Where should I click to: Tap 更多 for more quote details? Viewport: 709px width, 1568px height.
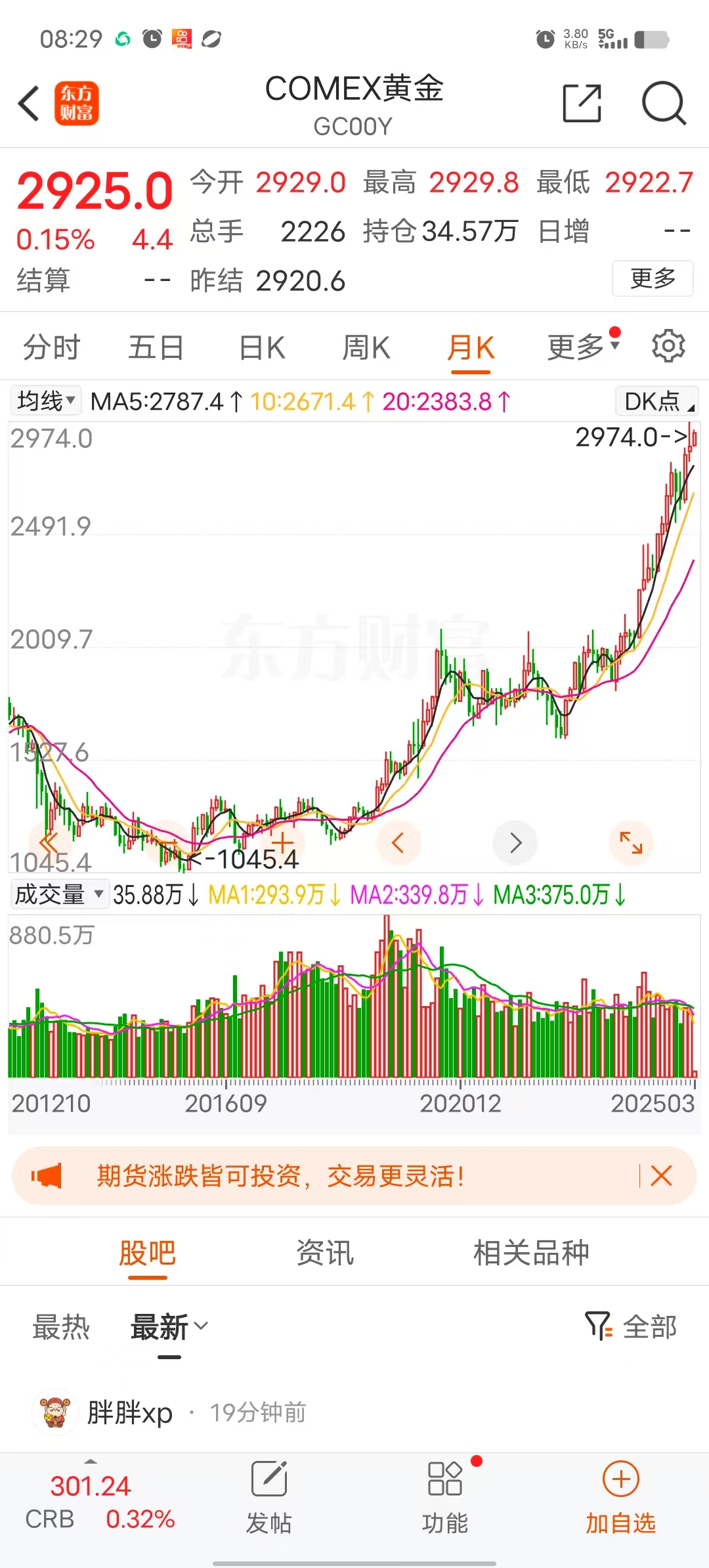pyautogui.click(x=652, y=278)
